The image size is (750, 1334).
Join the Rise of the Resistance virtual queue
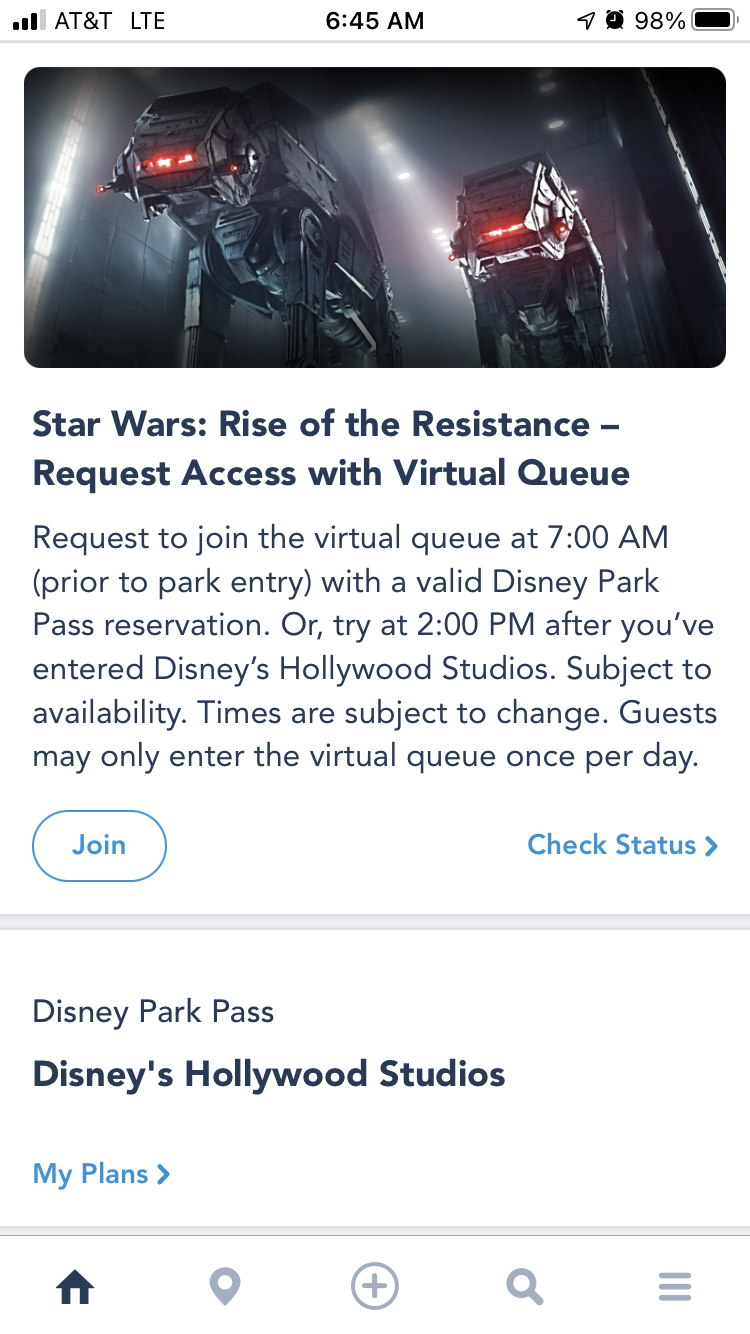point(99,845)
